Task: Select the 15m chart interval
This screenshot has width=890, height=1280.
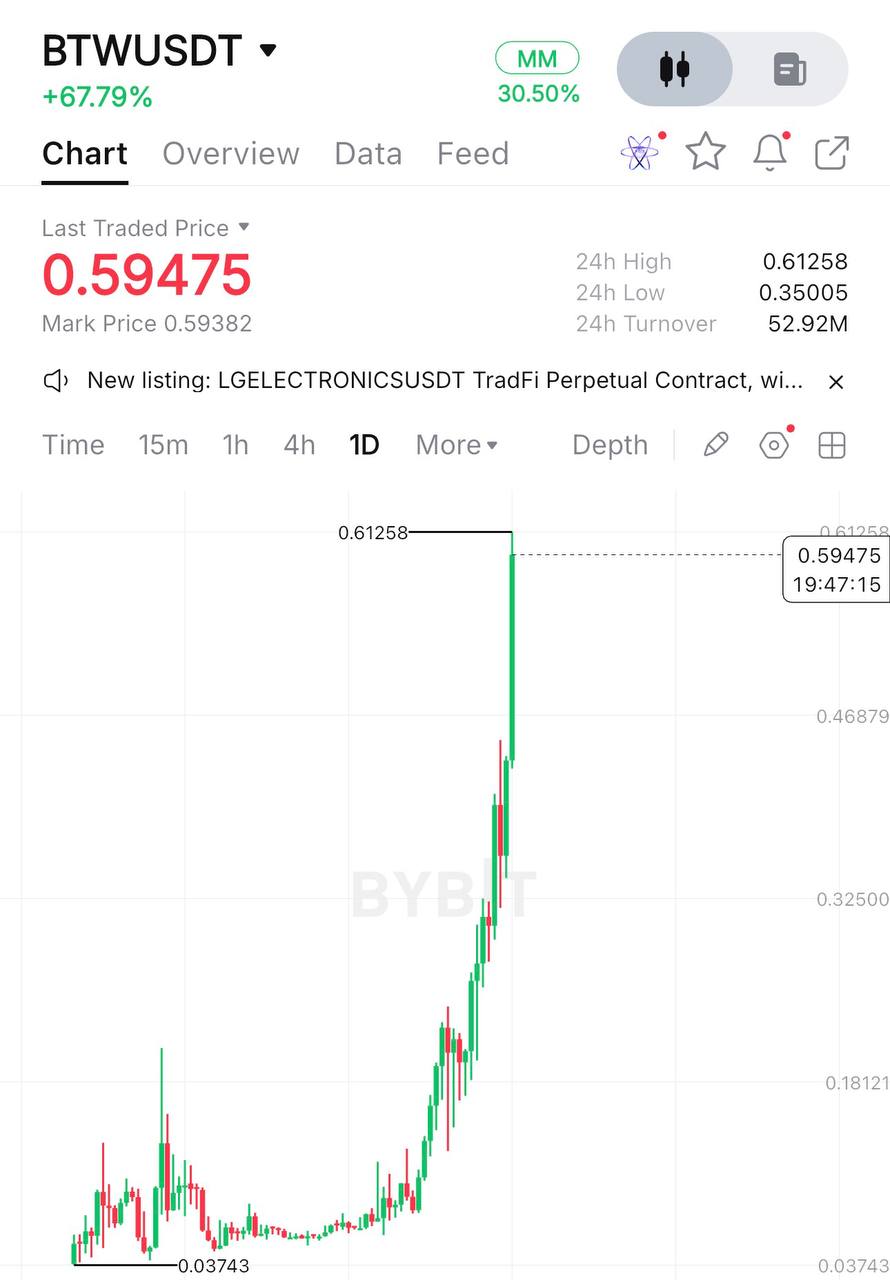Action: coord(163,445)
